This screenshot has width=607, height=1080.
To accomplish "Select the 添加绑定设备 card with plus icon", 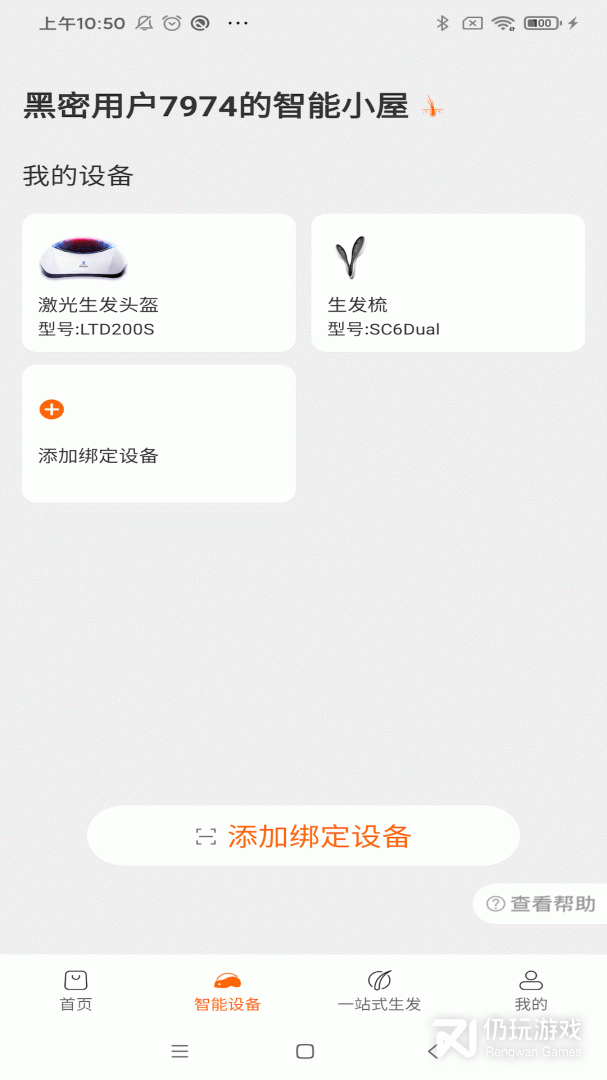I will coord(158,433).
